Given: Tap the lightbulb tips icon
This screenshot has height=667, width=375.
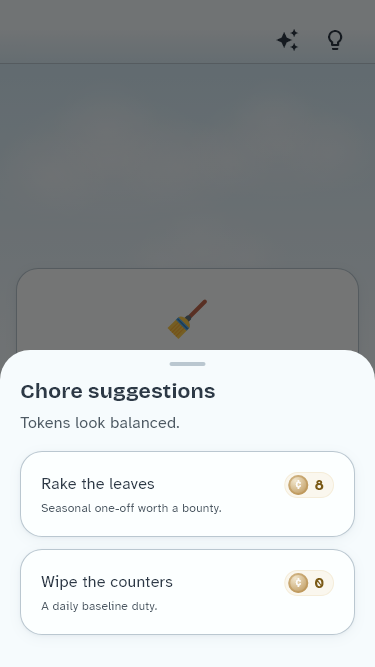Looking at the screenshot, I should point(335,40).
